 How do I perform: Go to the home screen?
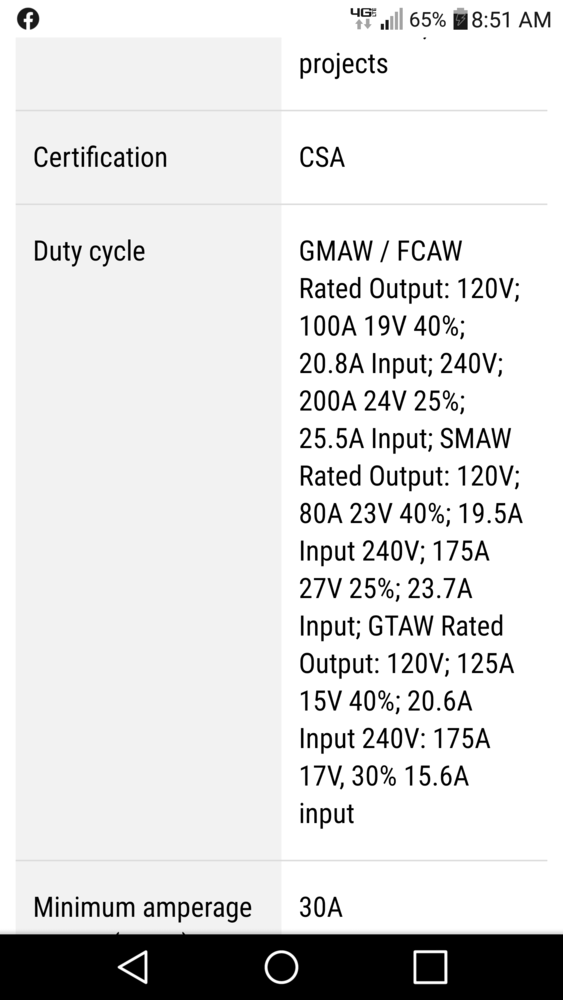tap(281, 967)
